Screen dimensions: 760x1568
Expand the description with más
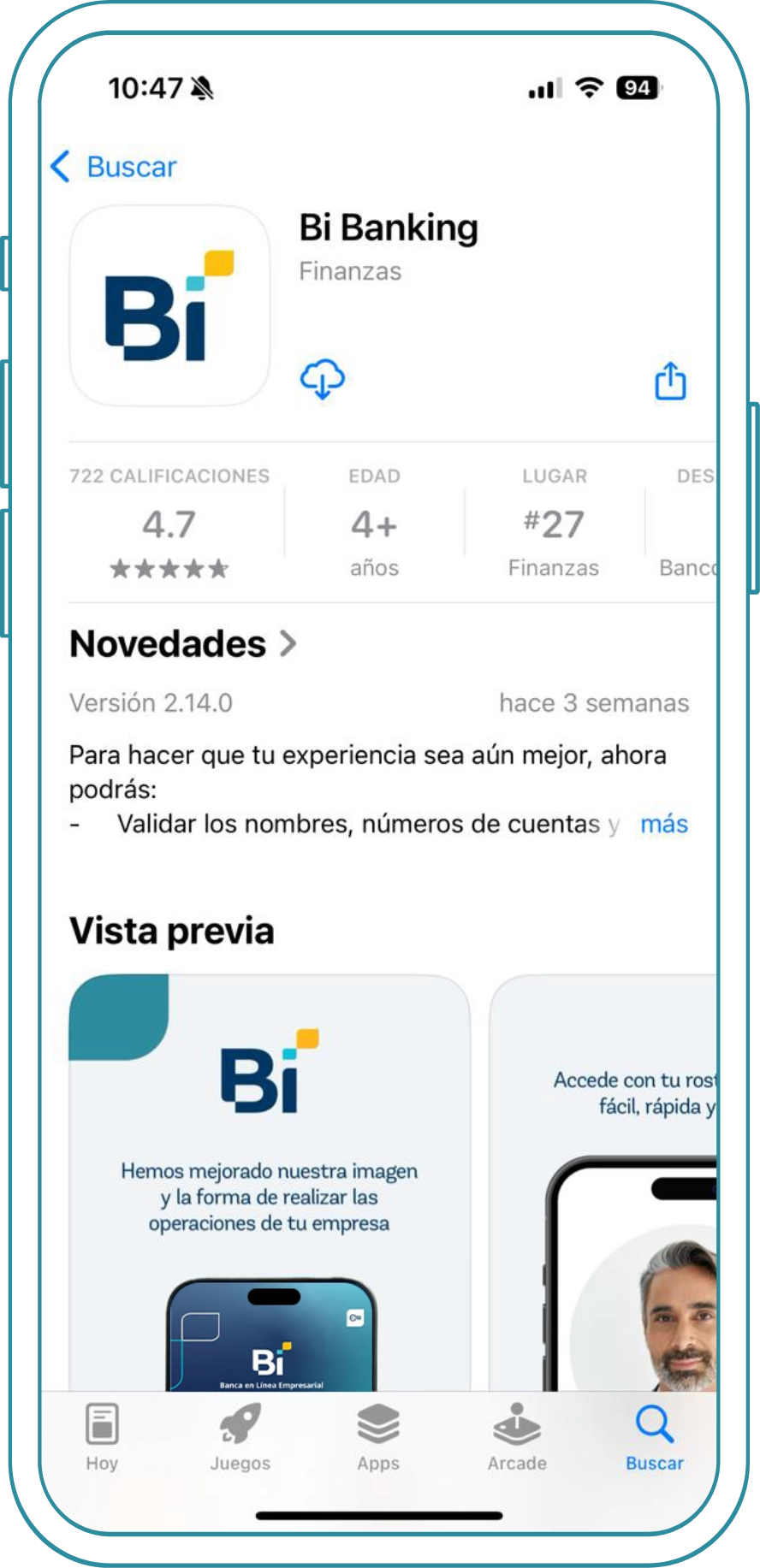[664, 824]
